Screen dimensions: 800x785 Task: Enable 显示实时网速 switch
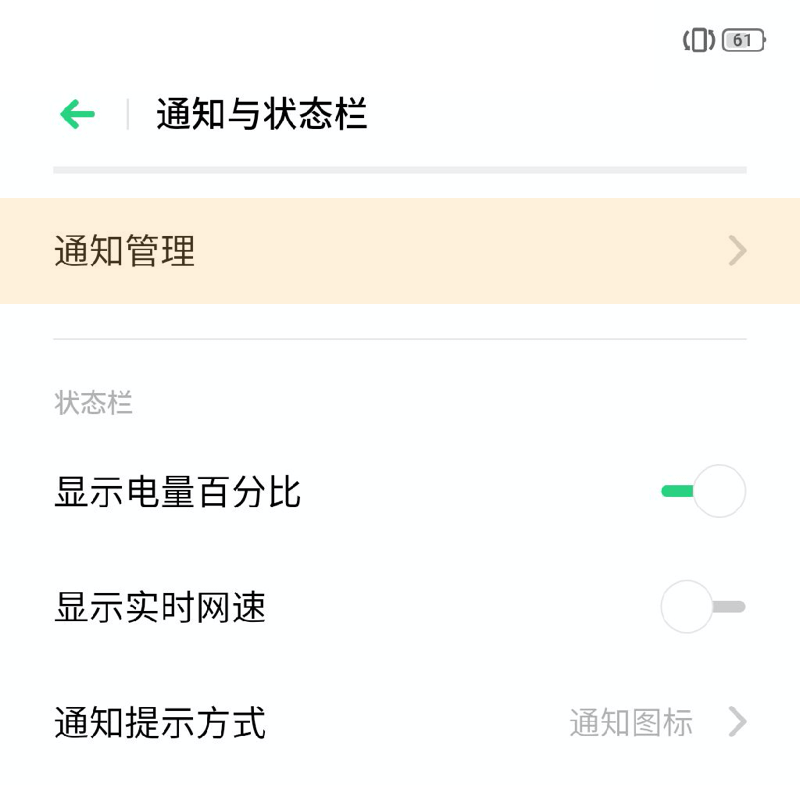703,606
